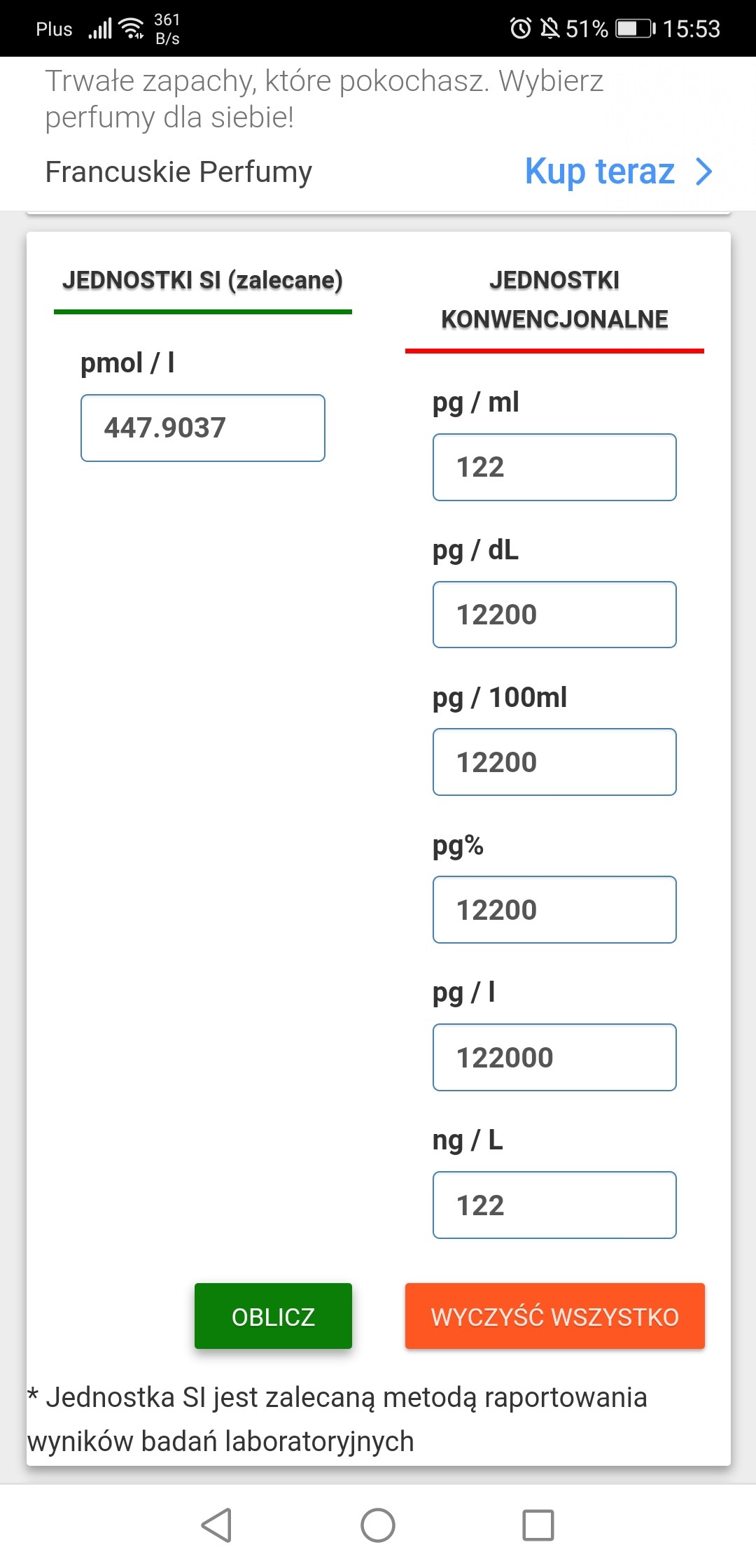
Task: Go back using system back button
Action: (x=216, y=1525)
